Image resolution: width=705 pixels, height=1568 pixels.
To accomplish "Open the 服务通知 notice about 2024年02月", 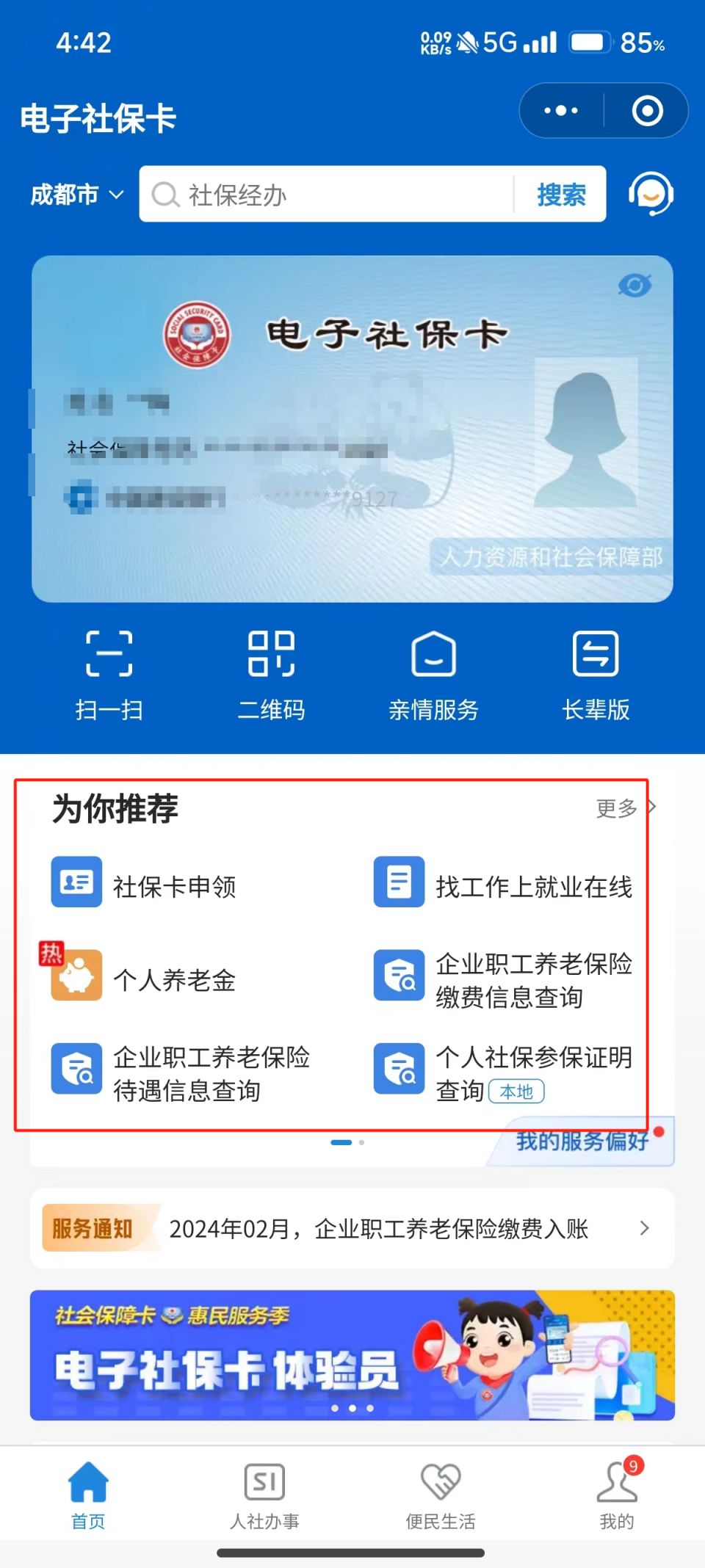I will pyautogui.click(x=378, y=1228).
